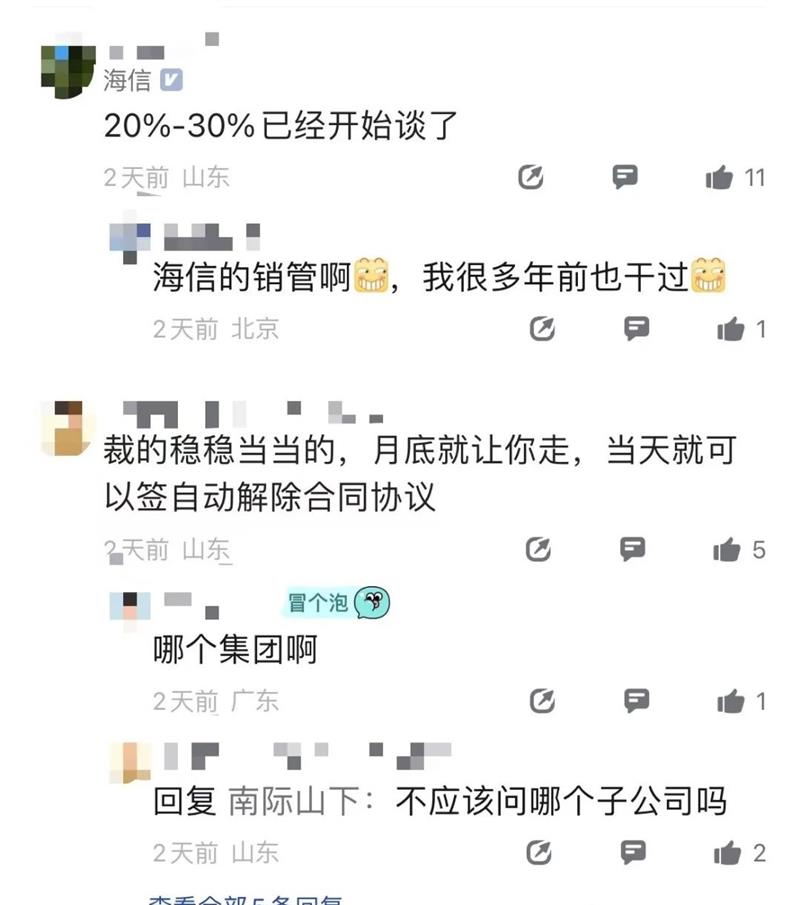Screen dimensions: 800x905
Task: Reply to the comment "海信的销管啊"
Action: (x=637, y=328)
